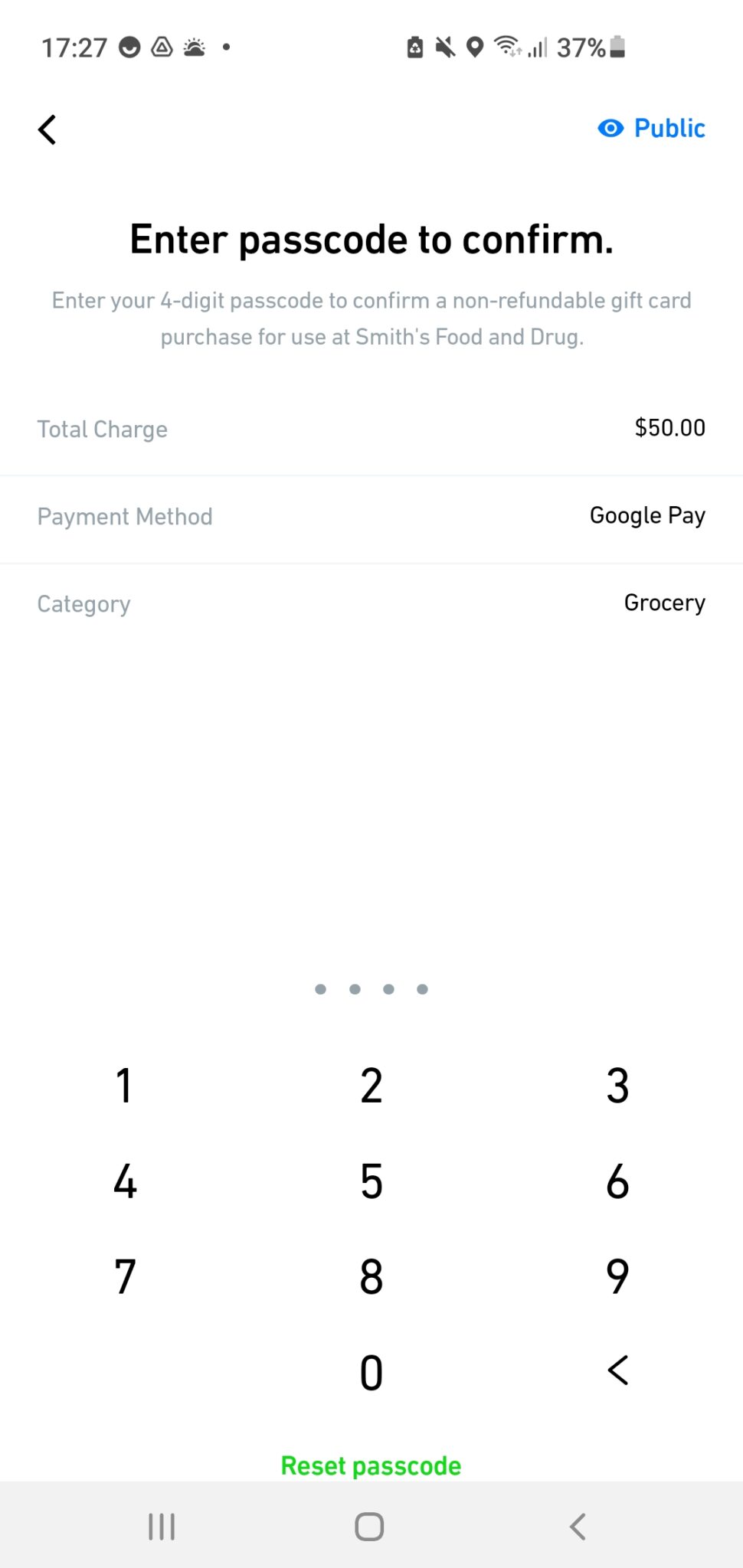Enter digit 1 on the passcode keypad
This screenshot has width=743, height=1568.
tap(124, 1086)
